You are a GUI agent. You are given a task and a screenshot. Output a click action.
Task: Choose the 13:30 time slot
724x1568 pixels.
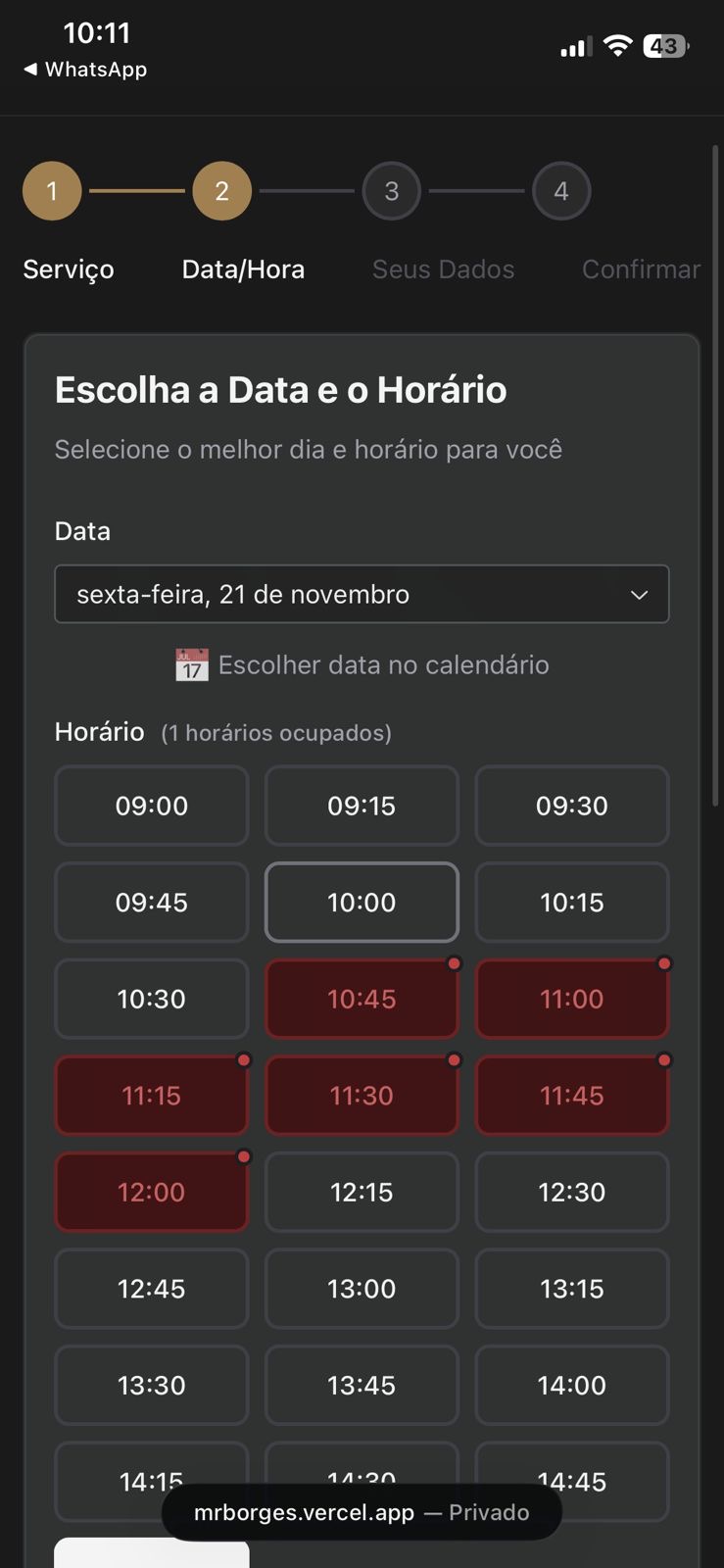152,1385
